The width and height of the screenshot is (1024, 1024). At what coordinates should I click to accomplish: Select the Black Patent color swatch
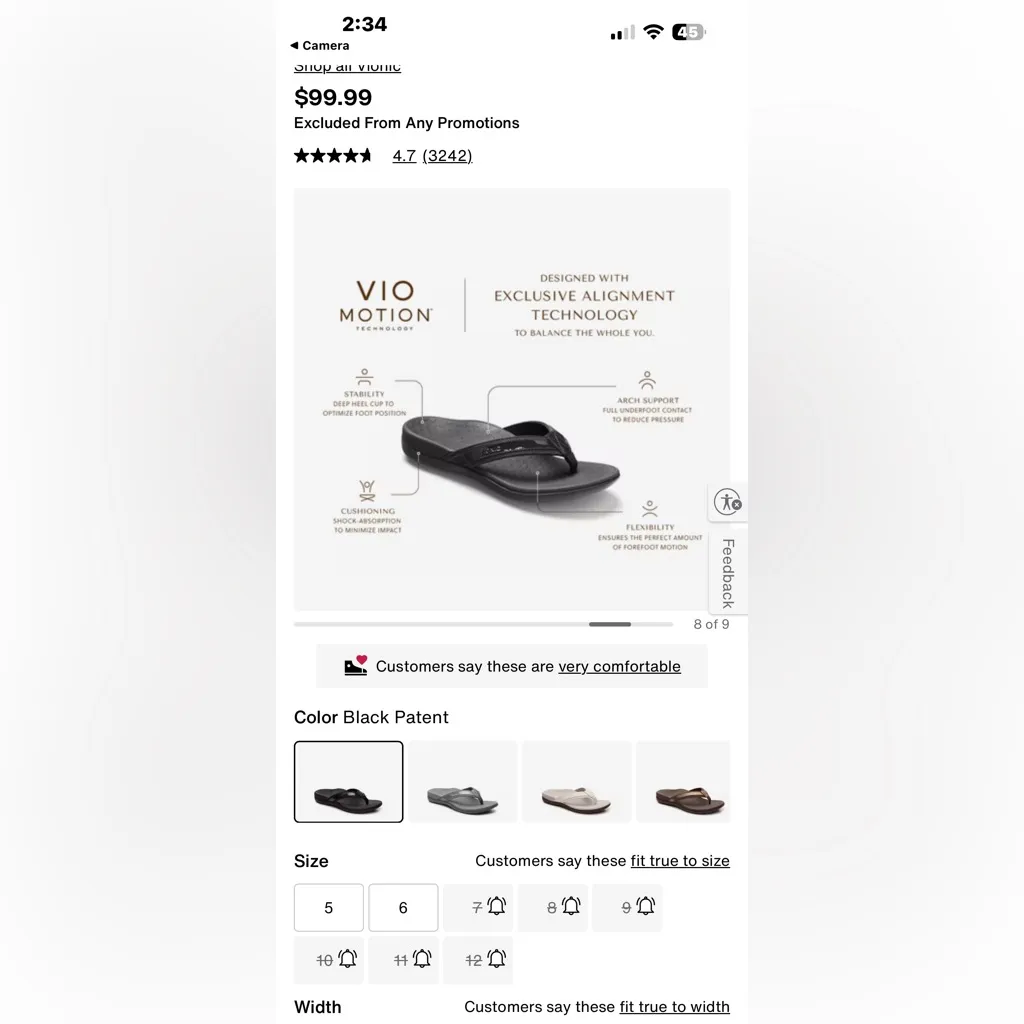point(348,782)
